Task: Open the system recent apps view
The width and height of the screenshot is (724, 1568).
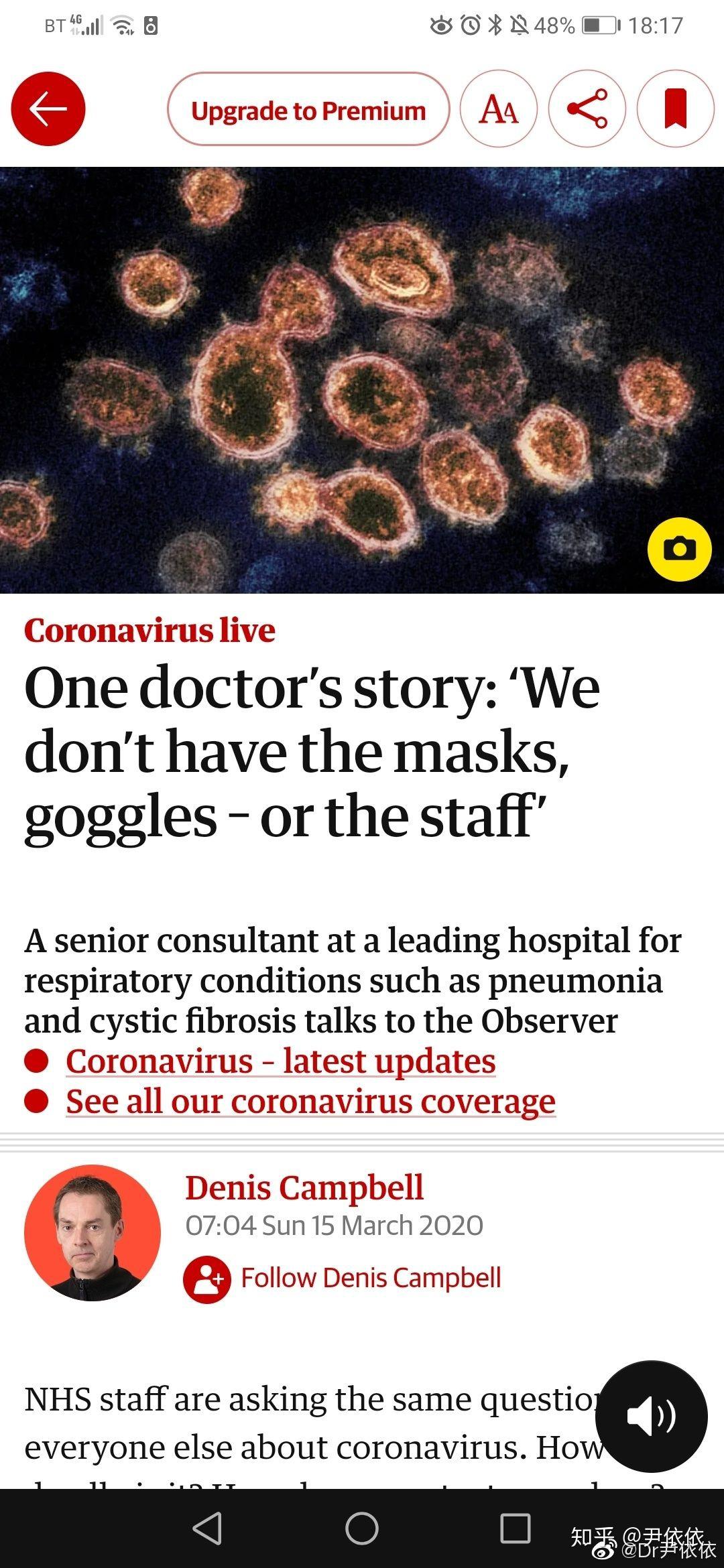Action: click(516, 1528)
